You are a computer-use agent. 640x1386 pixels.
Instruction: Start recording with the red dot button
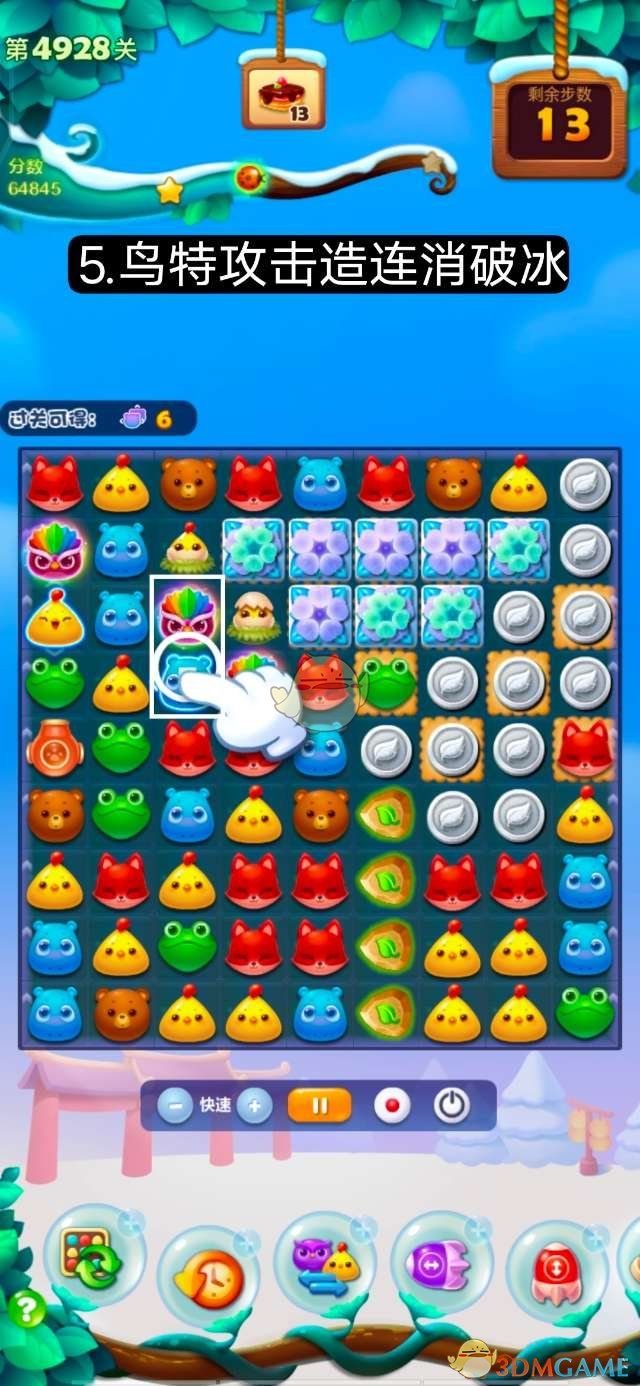tap(392, 1106)
